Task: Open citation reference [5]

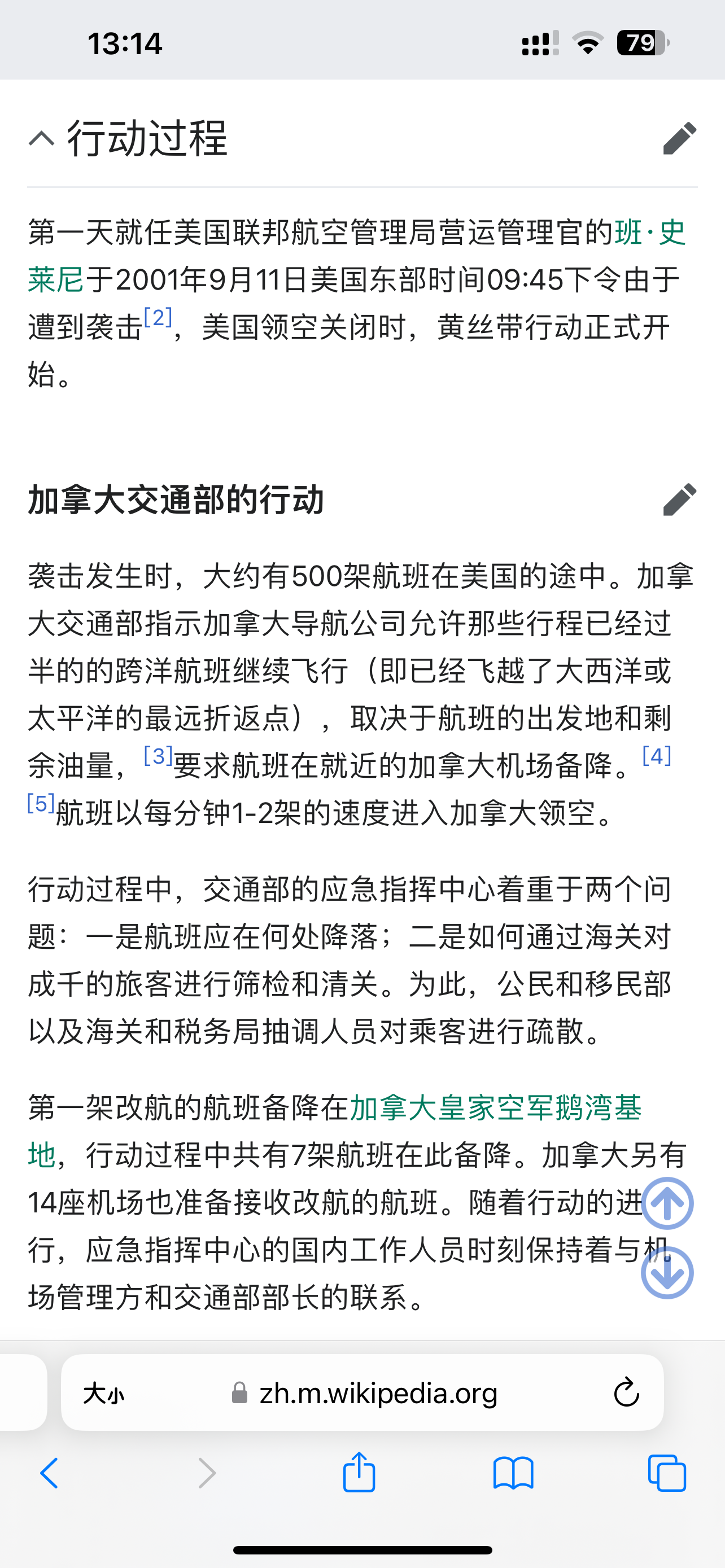Action: pos(41,804)
